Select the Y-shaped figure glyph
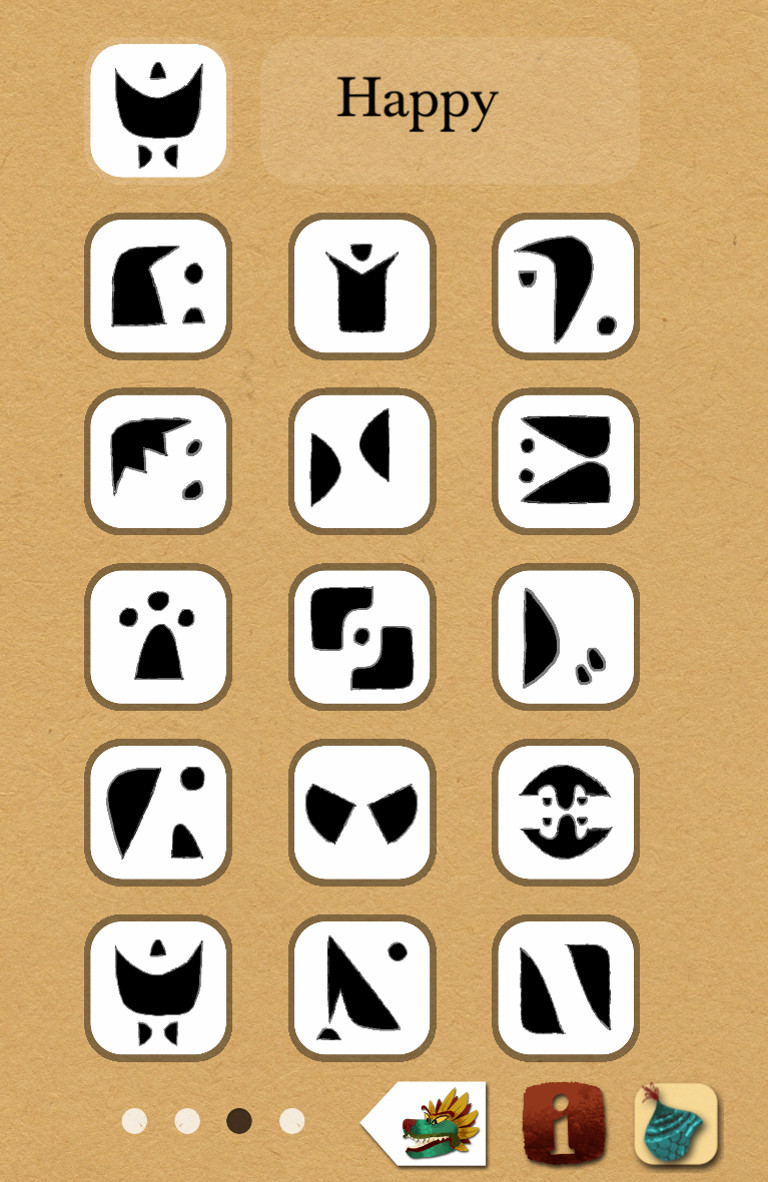 click(x=362, y=286)
